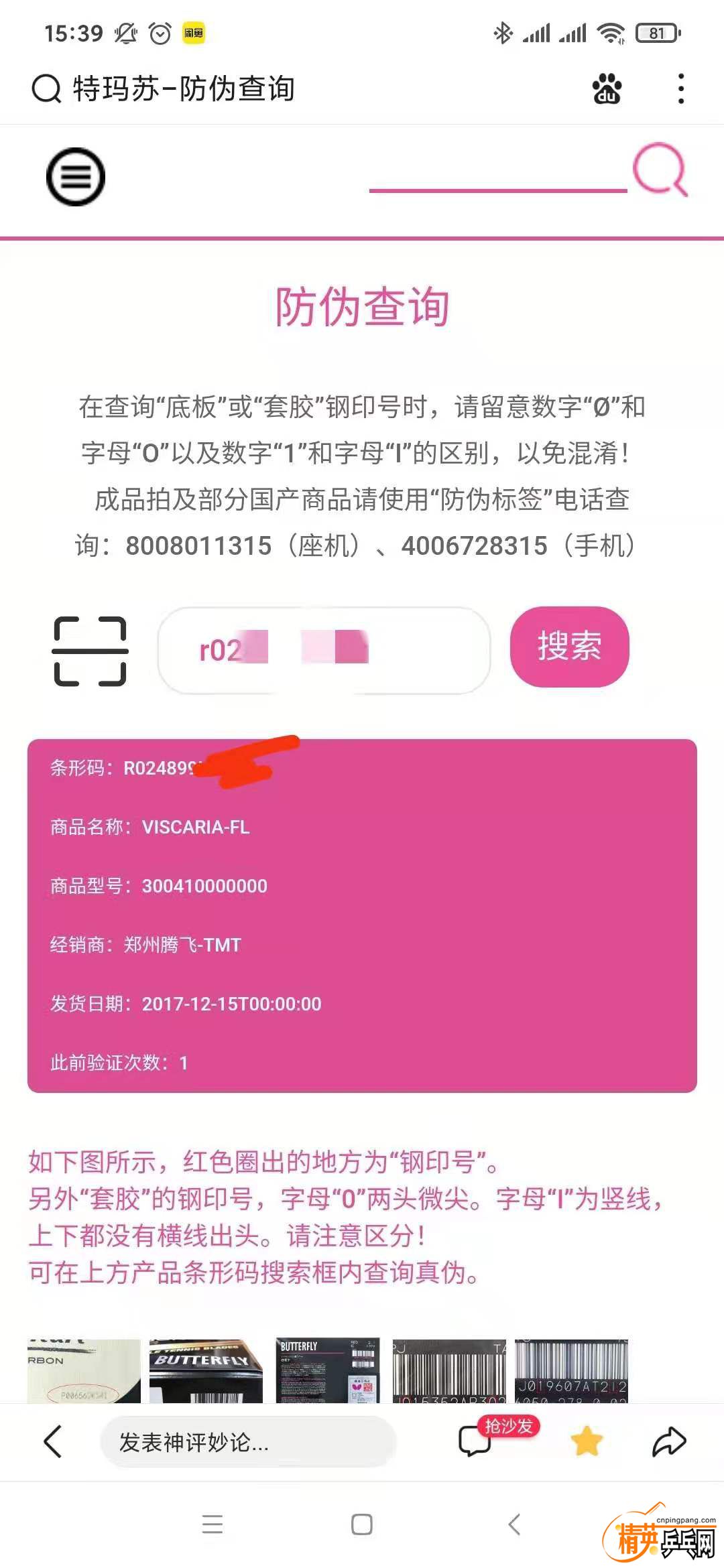Open the hamburger menu on the page
Image resolution: width=724 pixels, height=1568 pixels.
[x=75, y=177]
